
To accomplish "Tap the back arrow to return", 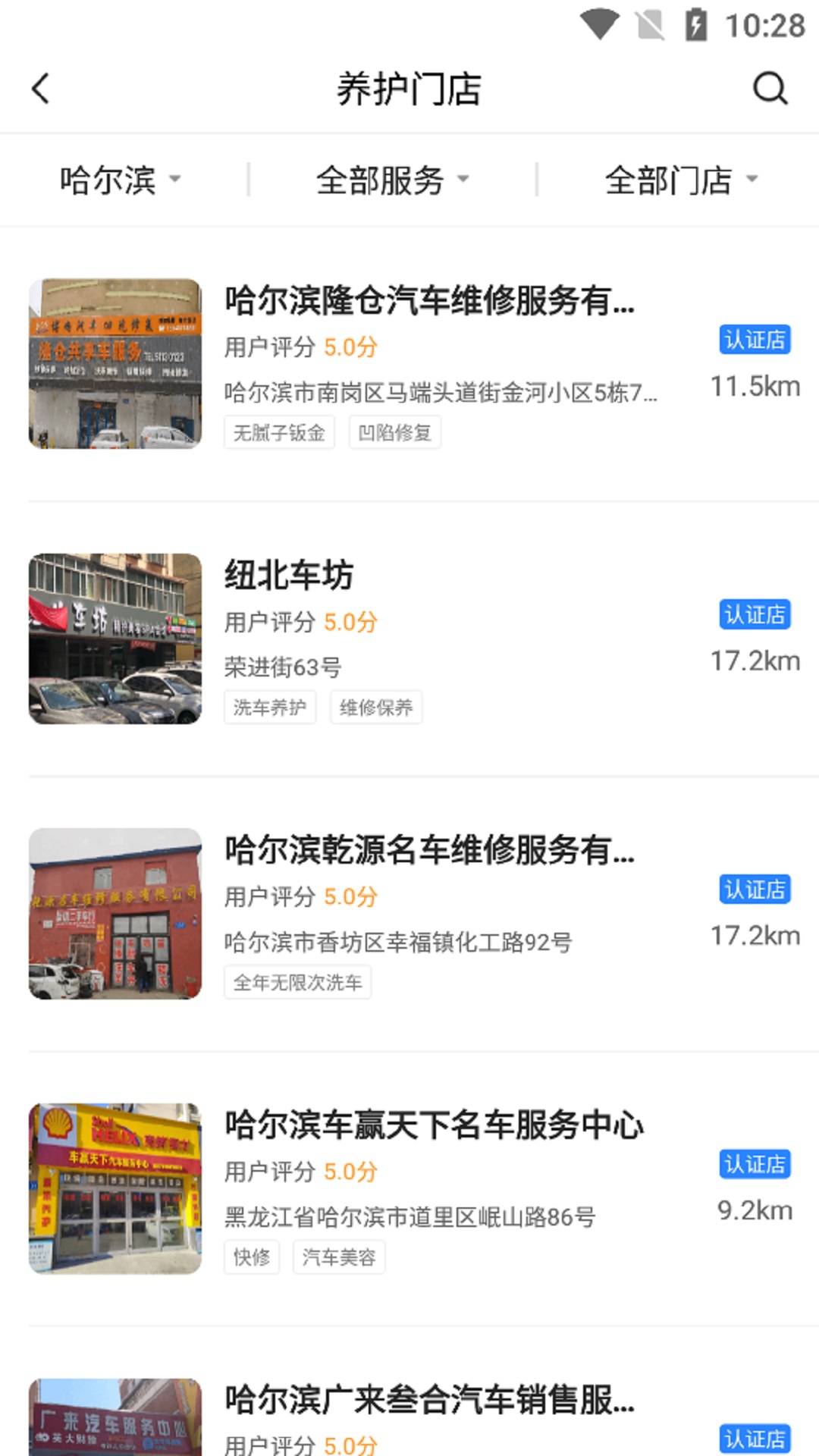I will 40,89.
